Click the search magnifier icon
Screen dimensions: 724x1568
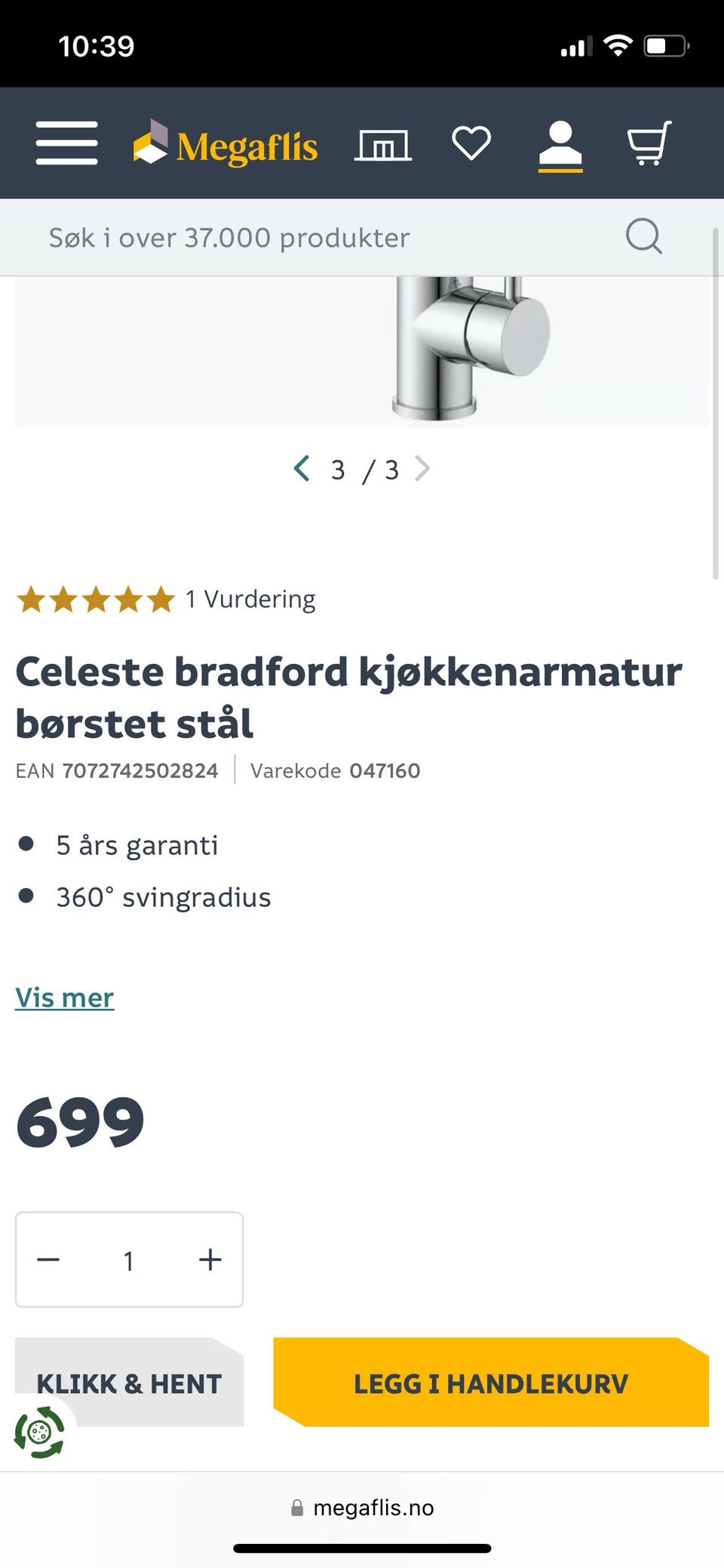point(643,236)
